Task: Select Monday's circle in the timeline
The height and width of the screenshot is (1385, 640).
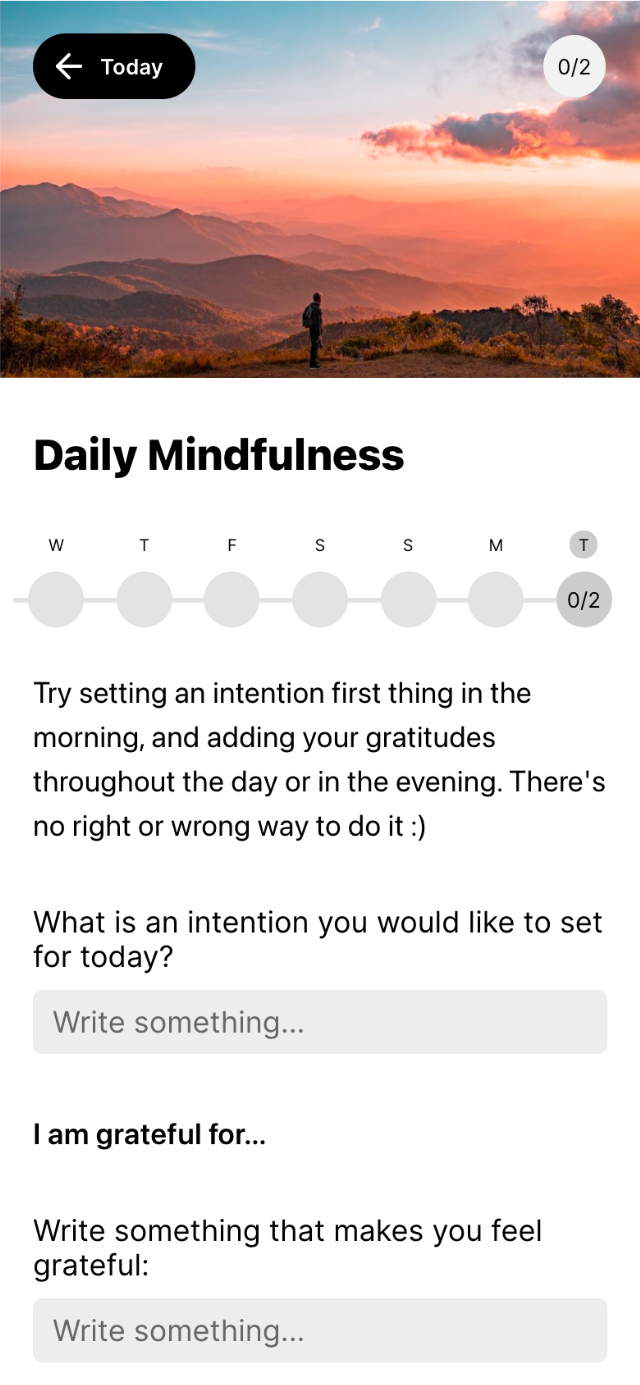Action: 496,600
